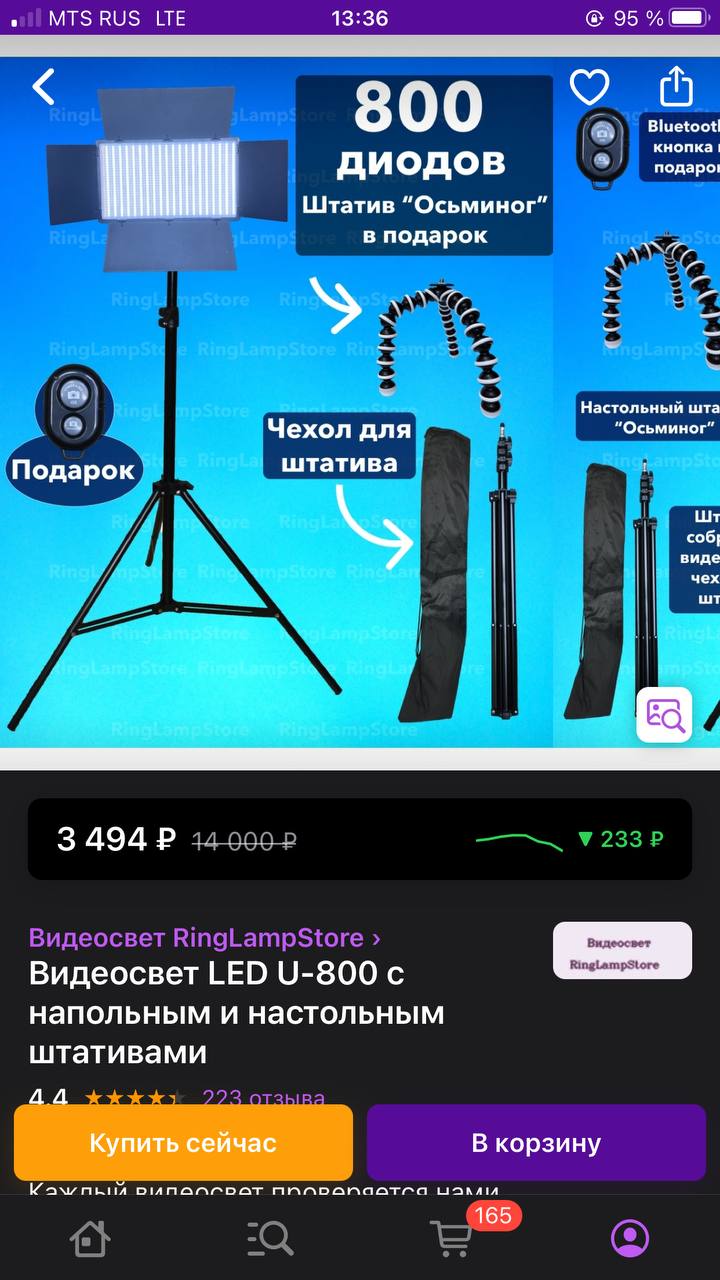This screenshot has width=720, height=1280.
Task: Open the catalog search tab
Action: click(270, 1238)
